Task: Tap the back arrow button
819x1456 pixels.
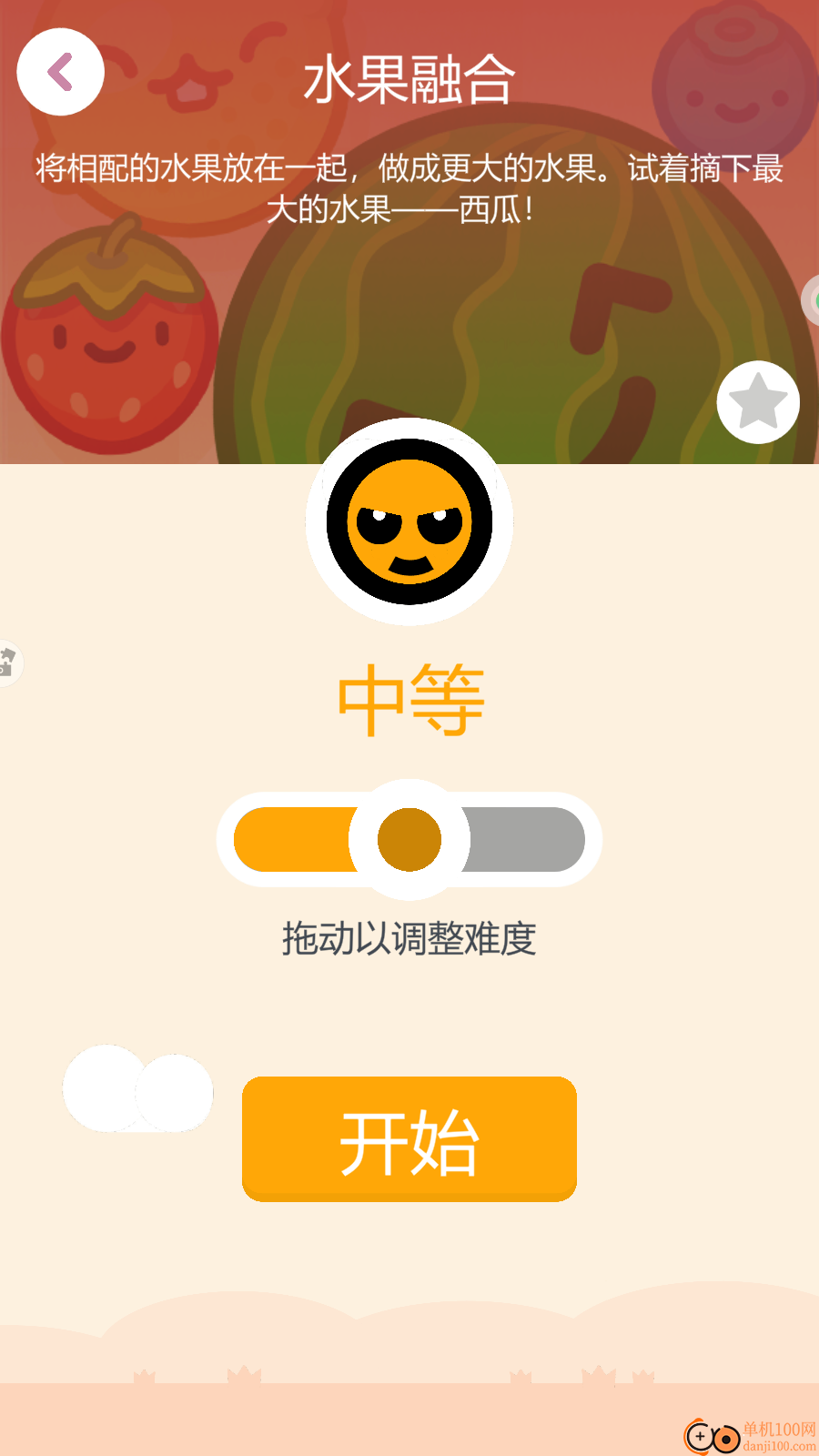Action: (60, 72)
